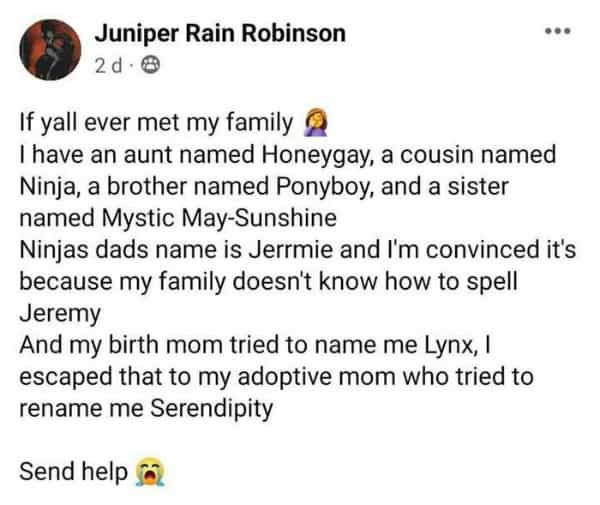Open the post's three-dot overflow menu
Image resolution: width=600 pixels, height=505 pixels.
(x=557, y=31)
